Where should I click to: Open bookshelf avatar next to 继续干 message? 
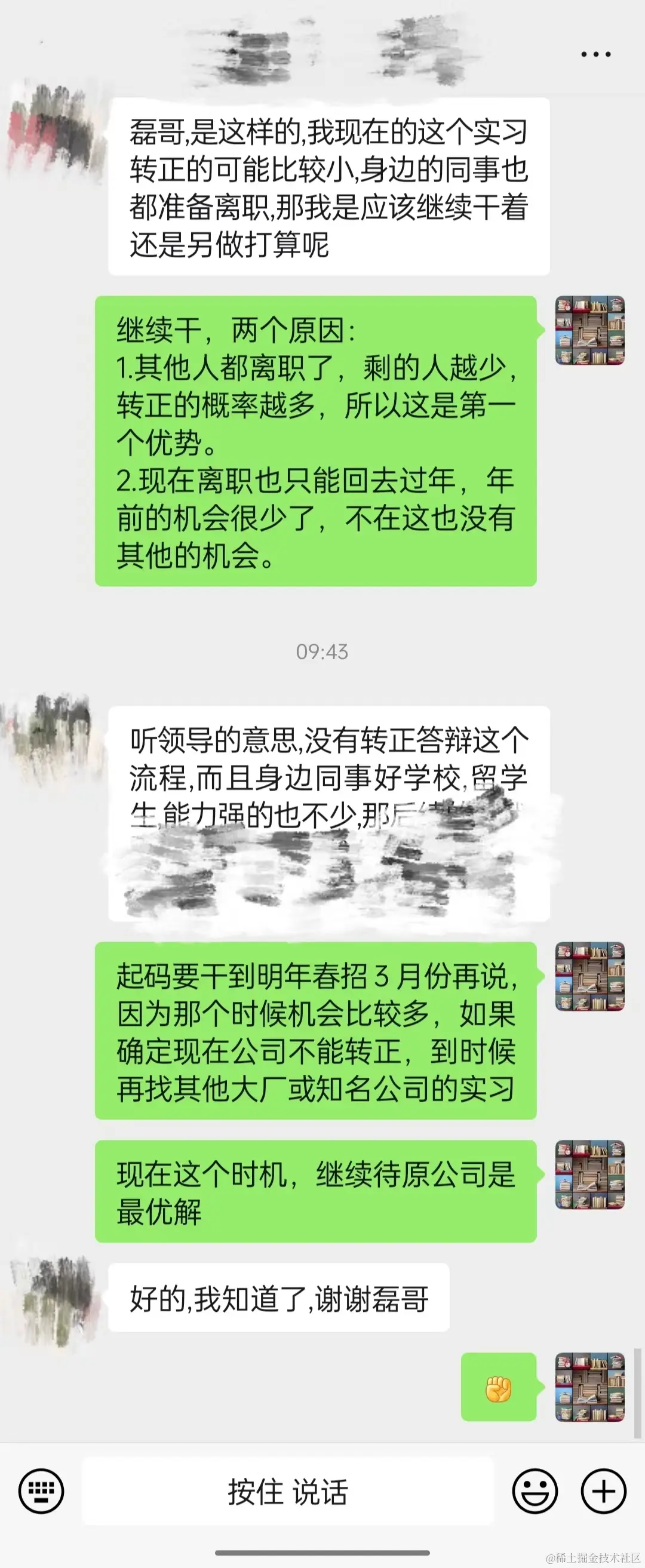(x=589, y=331)
